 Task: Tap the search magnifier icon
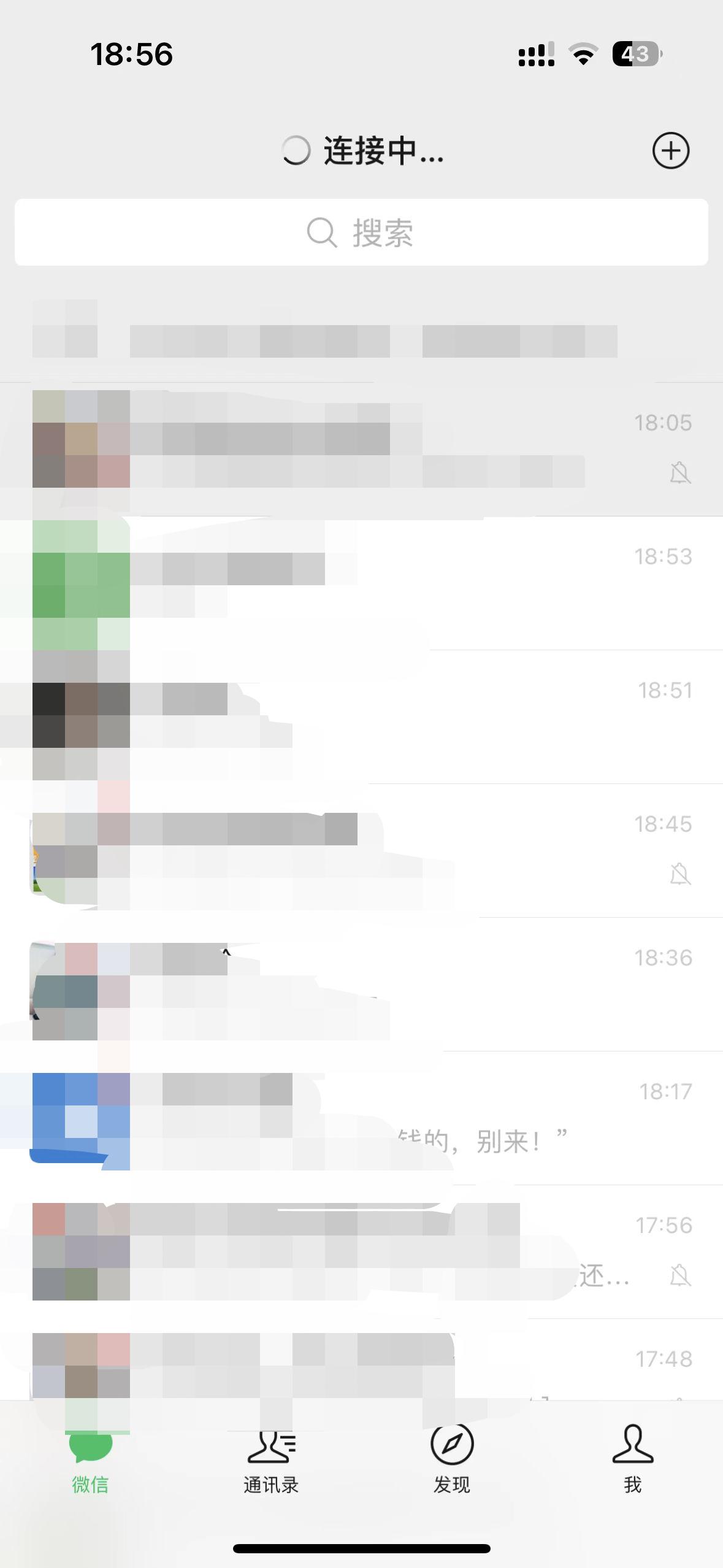321,233
